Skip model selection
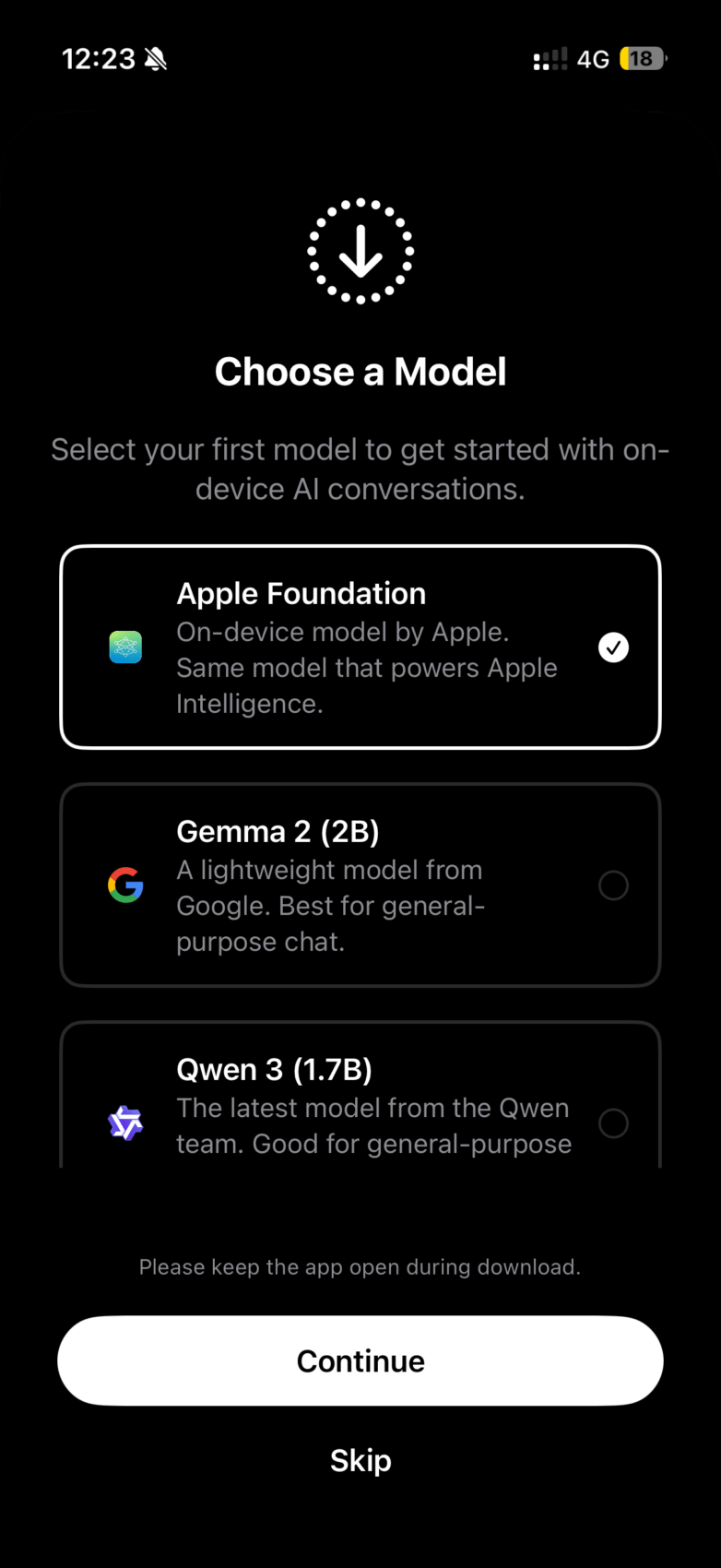 click(360, 1460)
